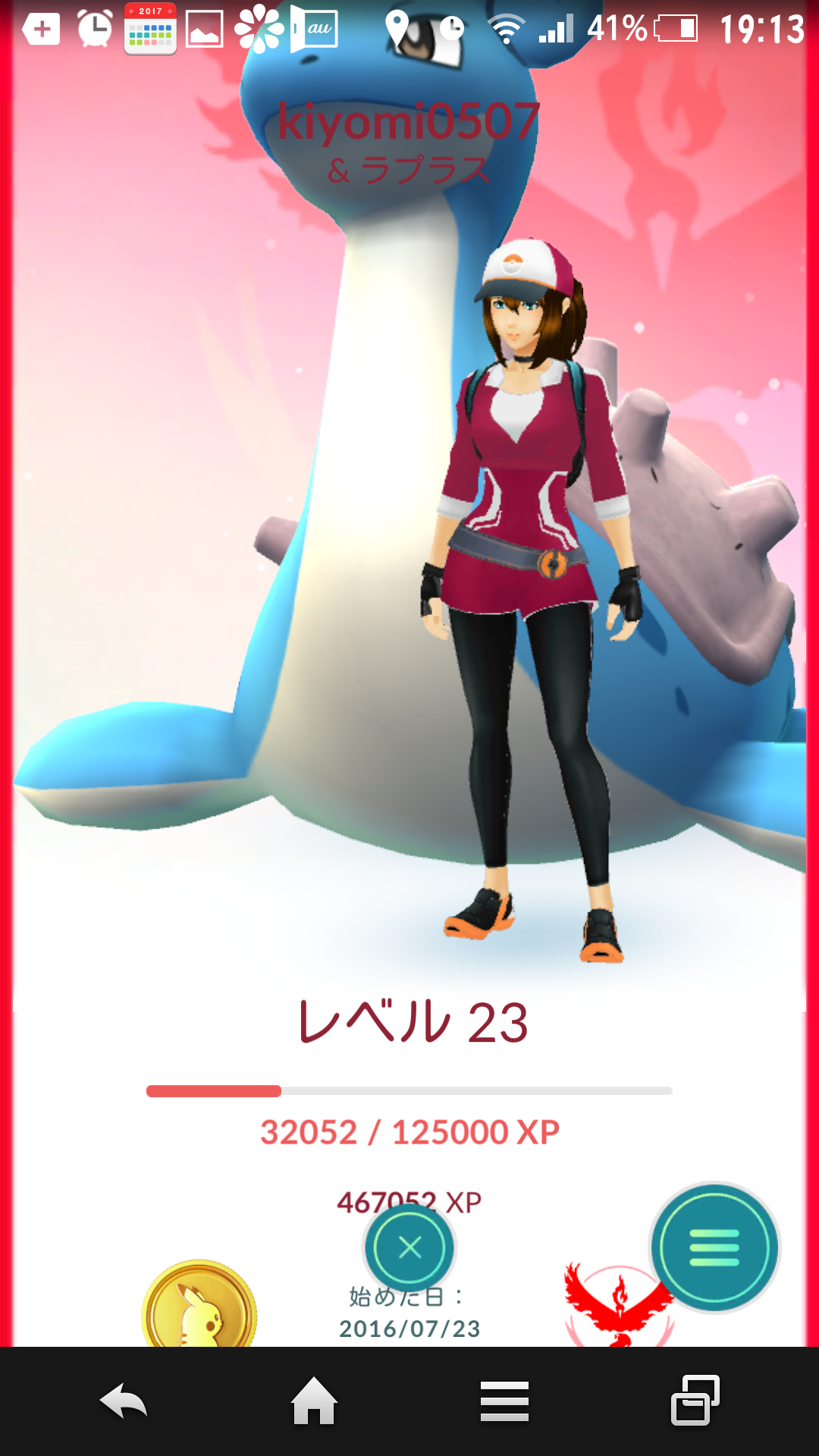Open the recent apps view
Screen dimensions: 819x1456
point(695,1401)
